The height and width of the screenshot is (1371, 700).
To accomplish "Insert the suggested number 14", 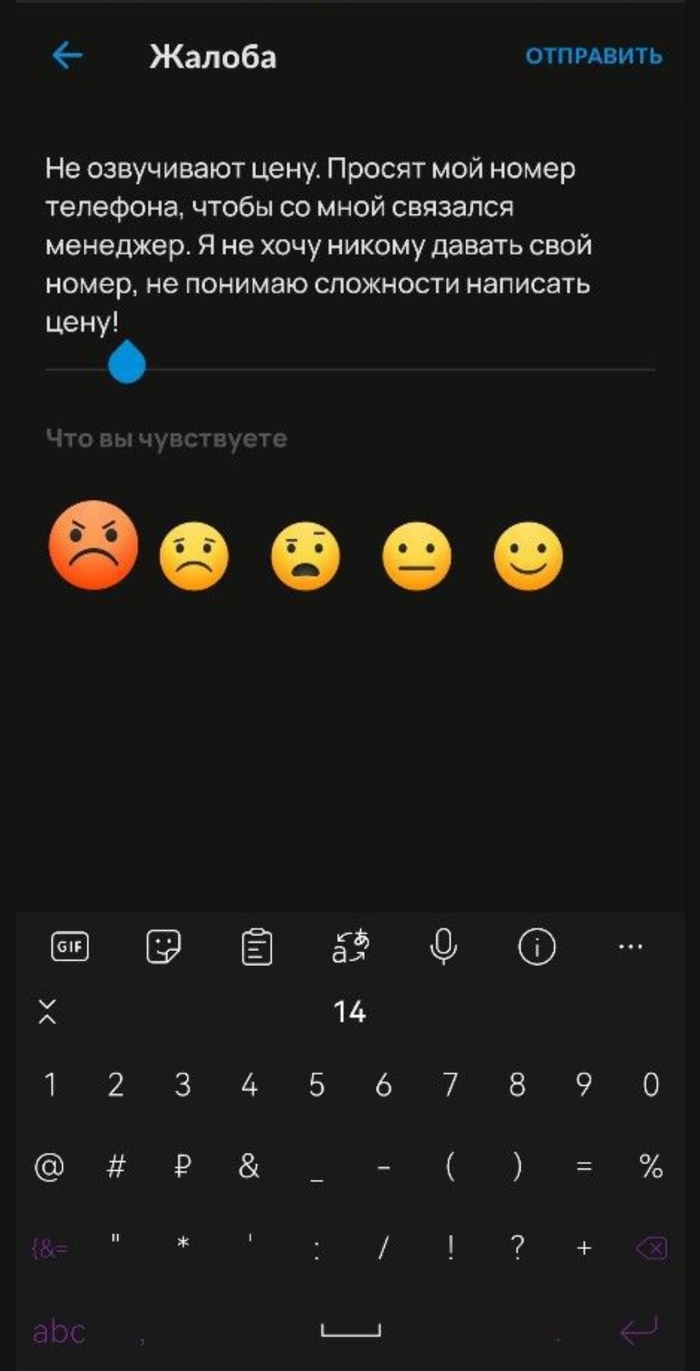I will (350, 1012).
